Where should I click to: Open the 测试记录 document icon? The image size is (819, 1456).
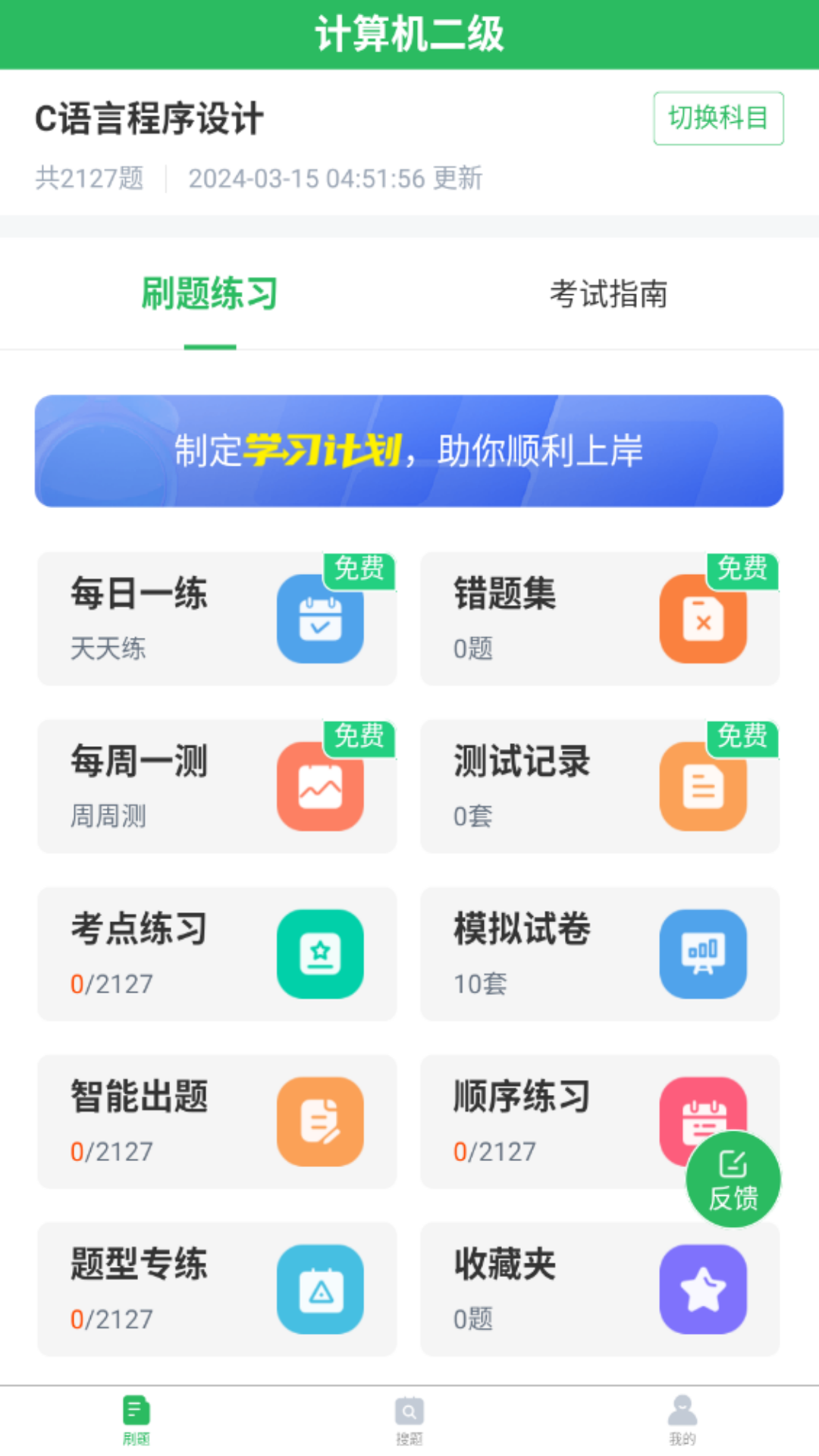pos(703,786)
